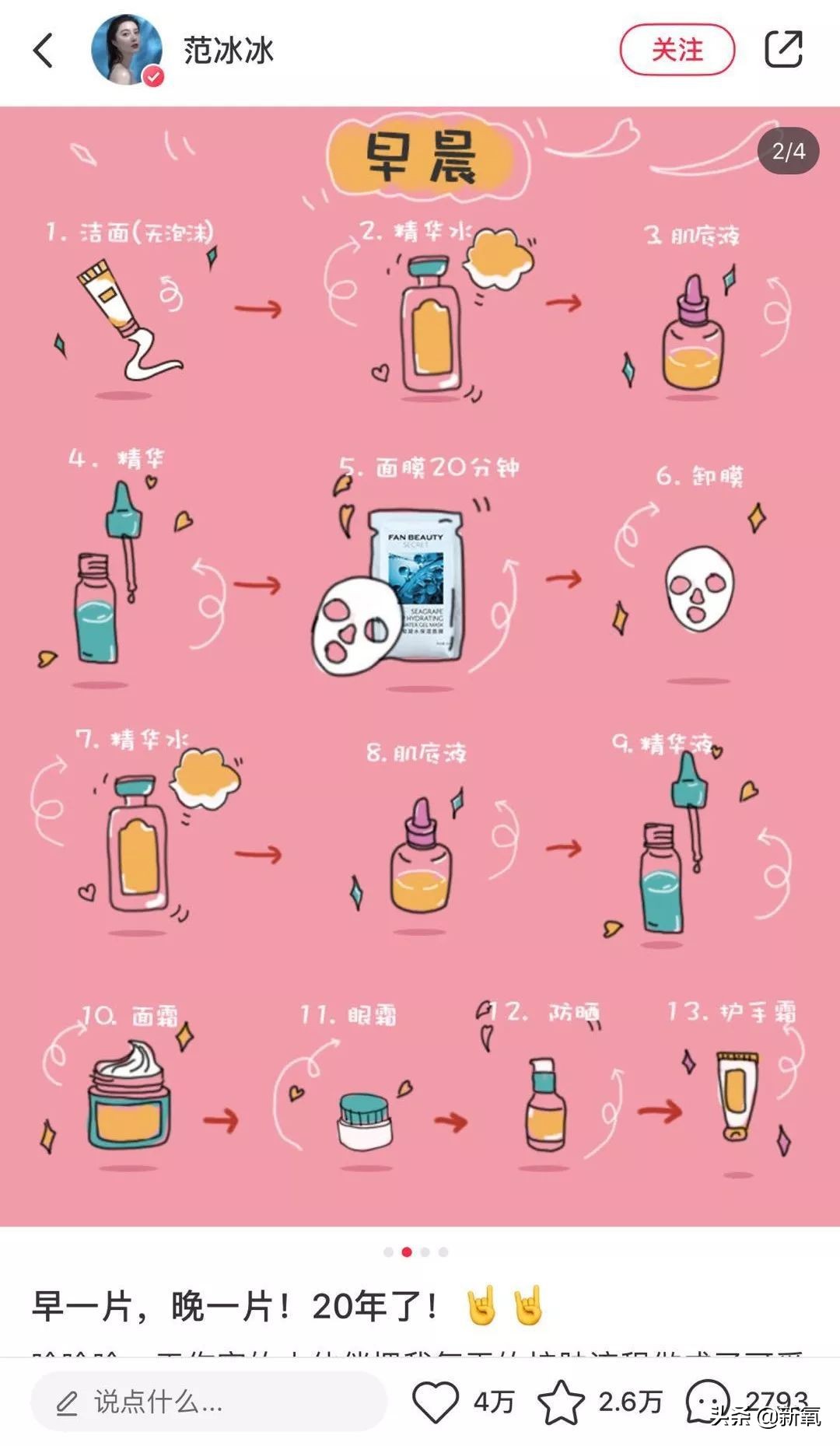Open 范冰冰's profile avatar
Image resolution: width=840 pixels, height=1446 pixels.
point(128,50)
